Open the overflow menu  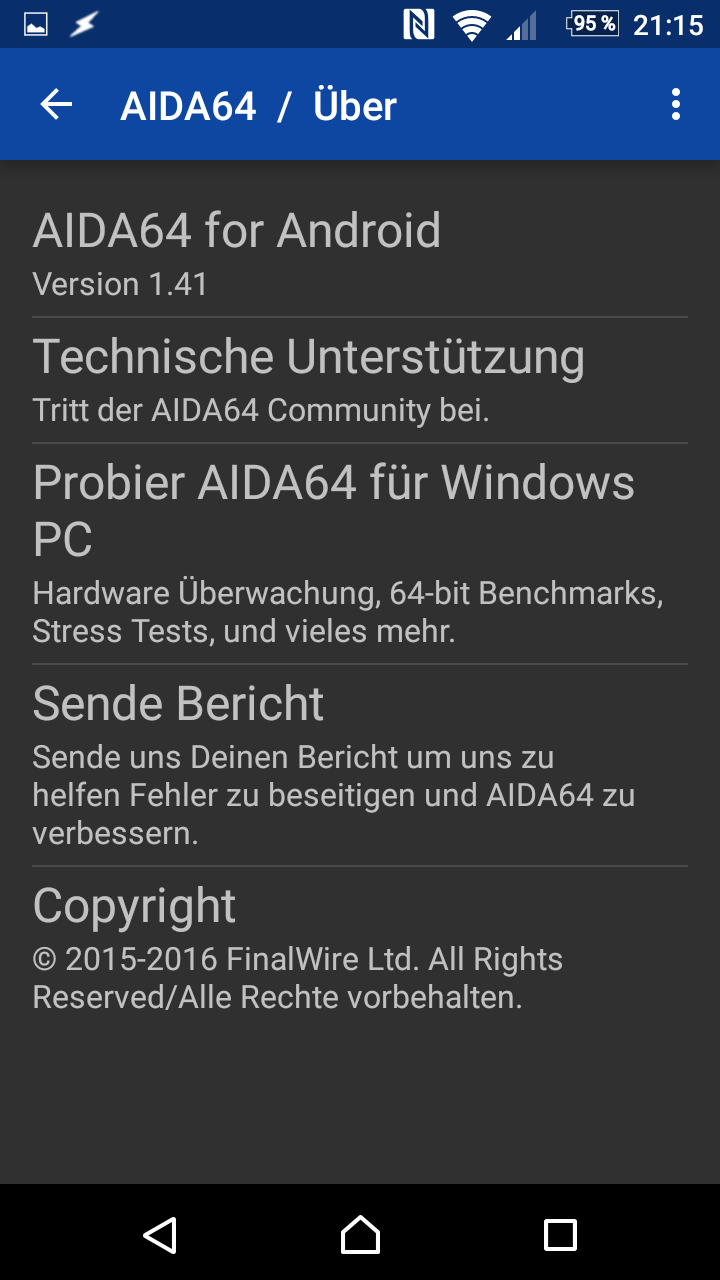click(676, 105)
